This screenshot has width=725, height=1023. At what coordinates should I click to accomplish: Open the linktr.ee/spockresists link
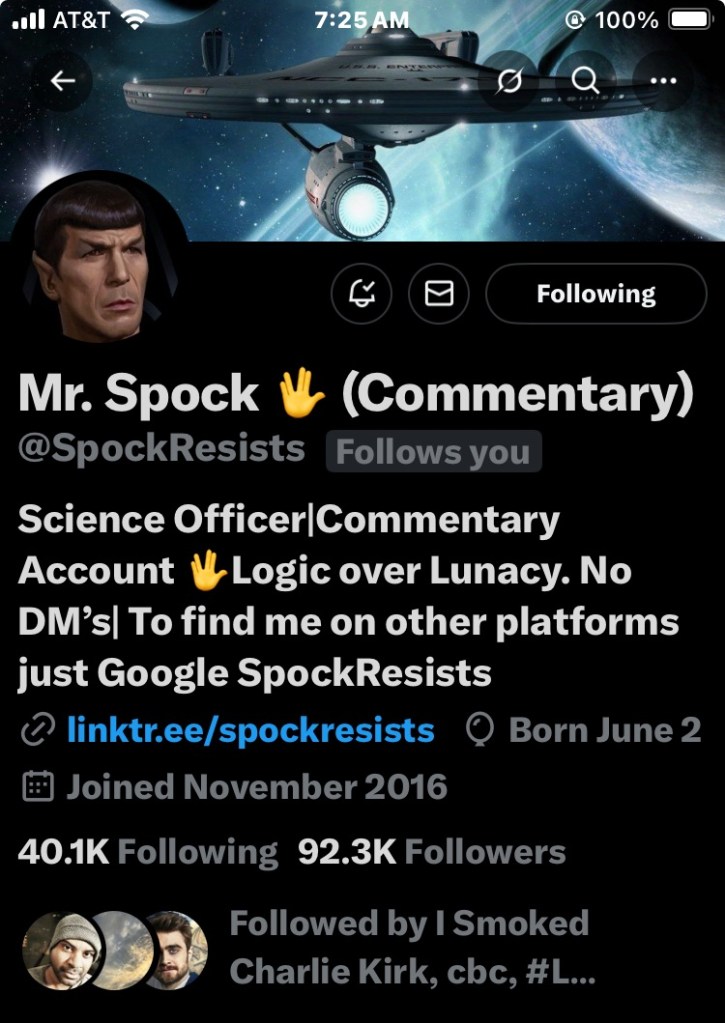[x=250, y=730]
